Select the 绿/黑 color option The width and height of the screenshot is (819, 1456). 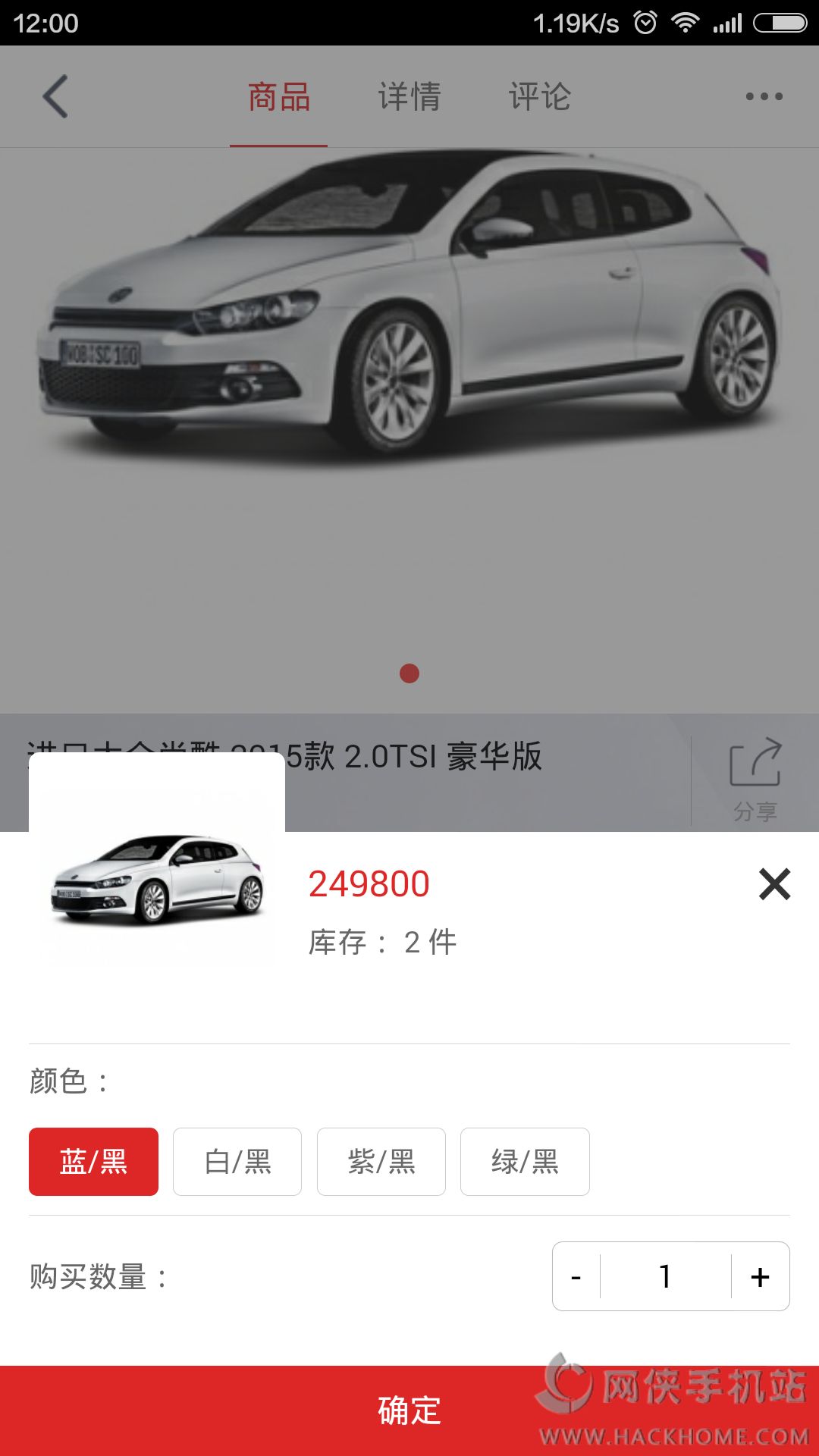click(x=525, y=1162)
